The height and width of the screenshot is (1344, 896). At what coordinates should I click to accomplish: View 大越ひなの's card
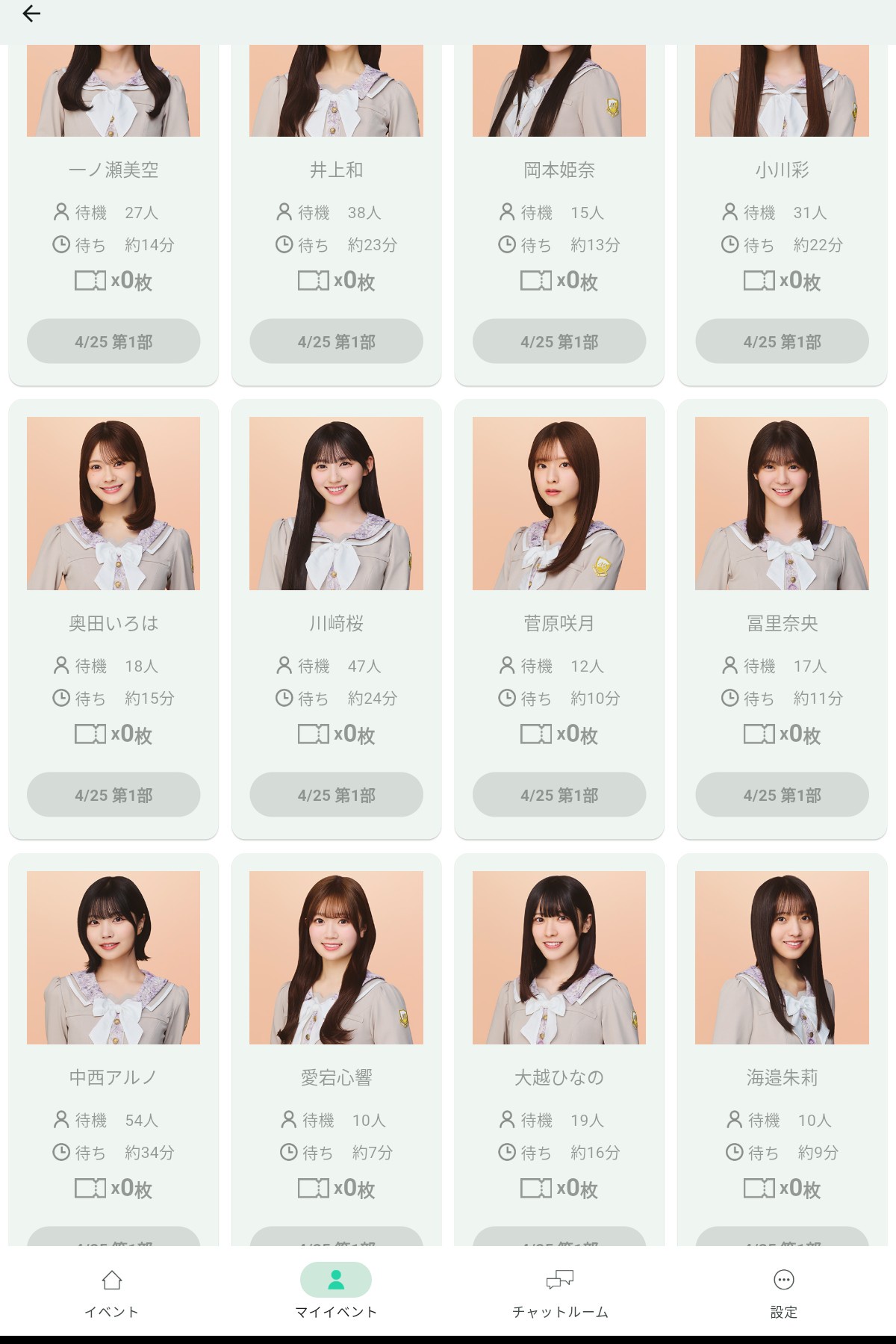[x=559, y=958]
